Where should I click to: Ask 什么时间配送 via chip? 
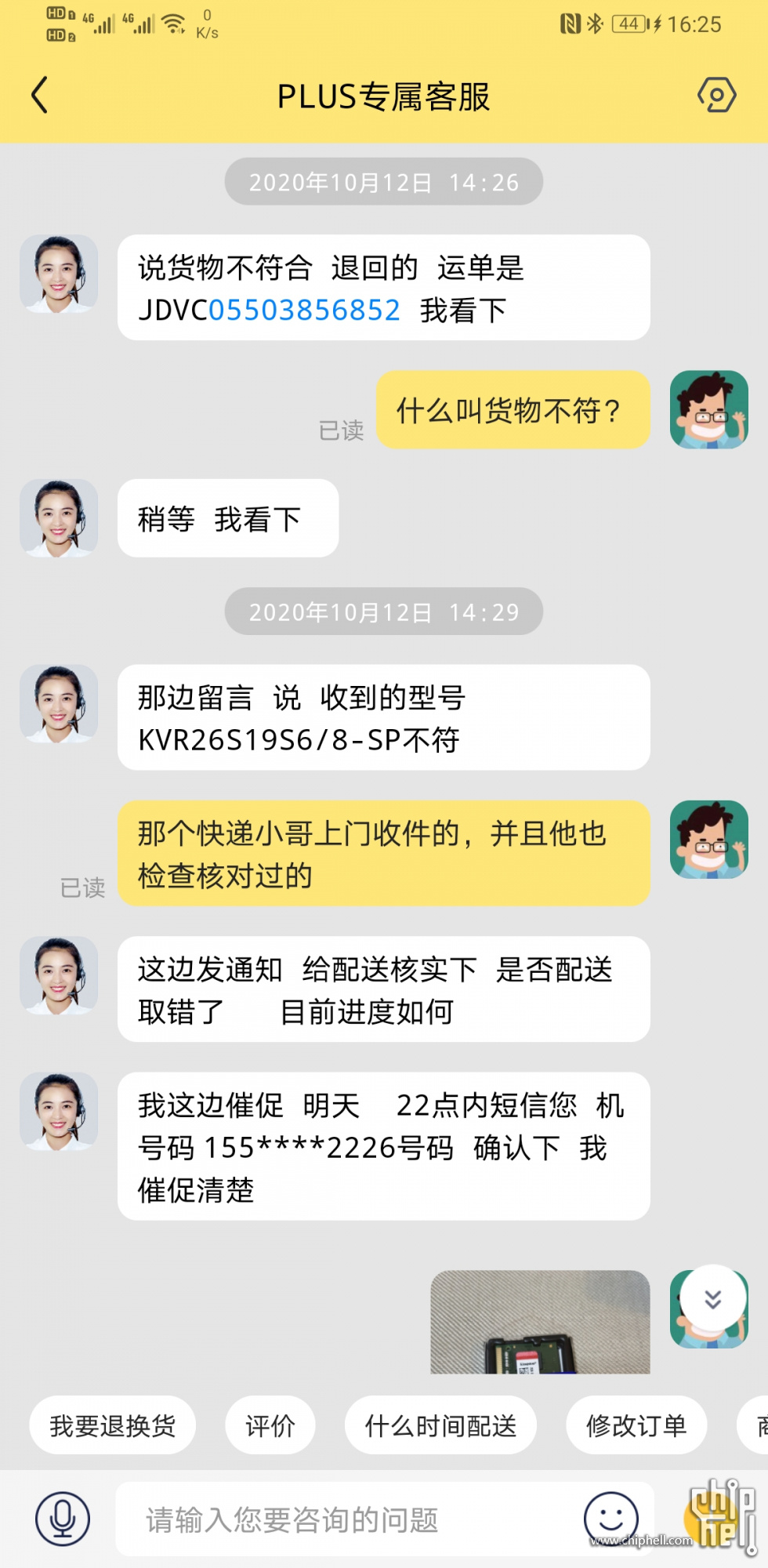(x=440, y=1425)
